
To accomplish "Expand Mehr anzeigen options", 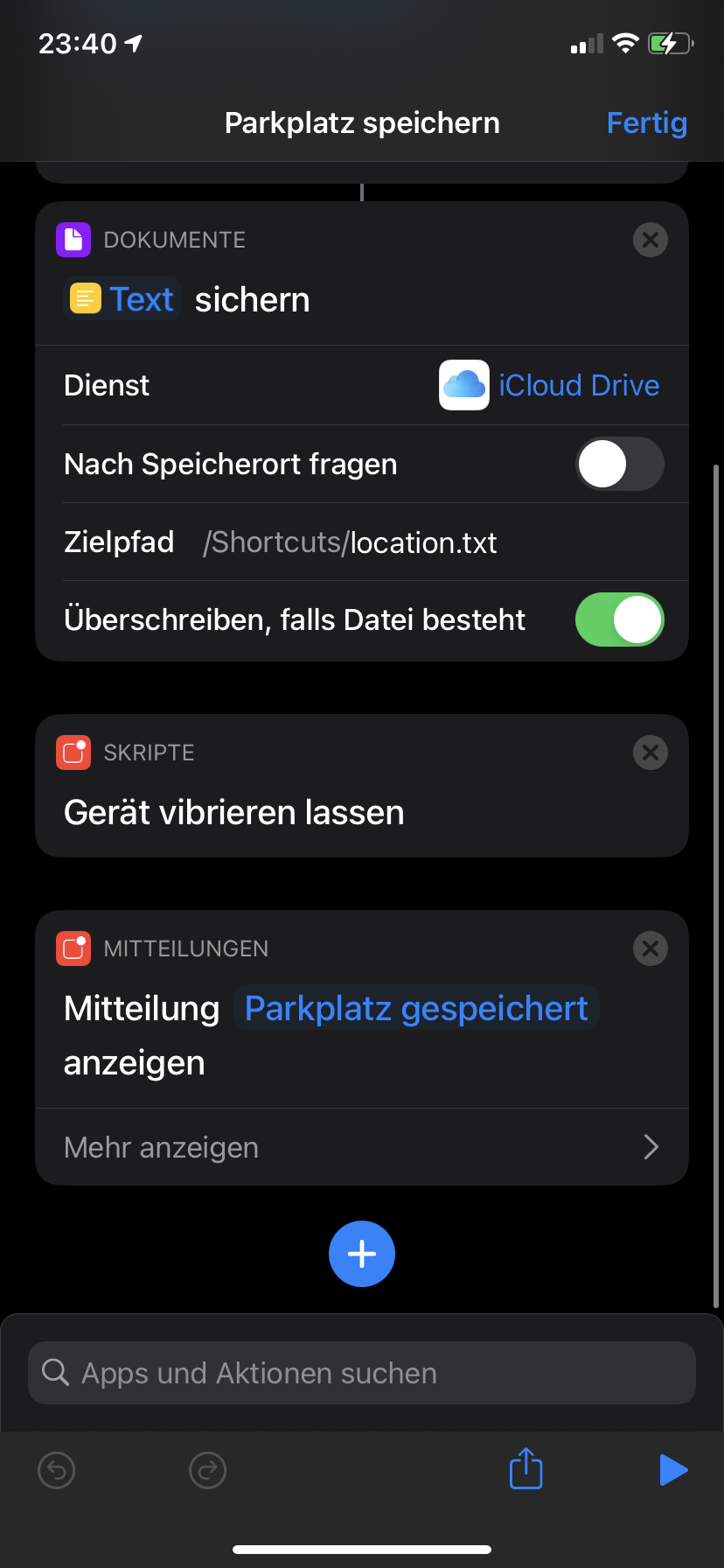I will pyautogui.click(x=362, y=1147).
